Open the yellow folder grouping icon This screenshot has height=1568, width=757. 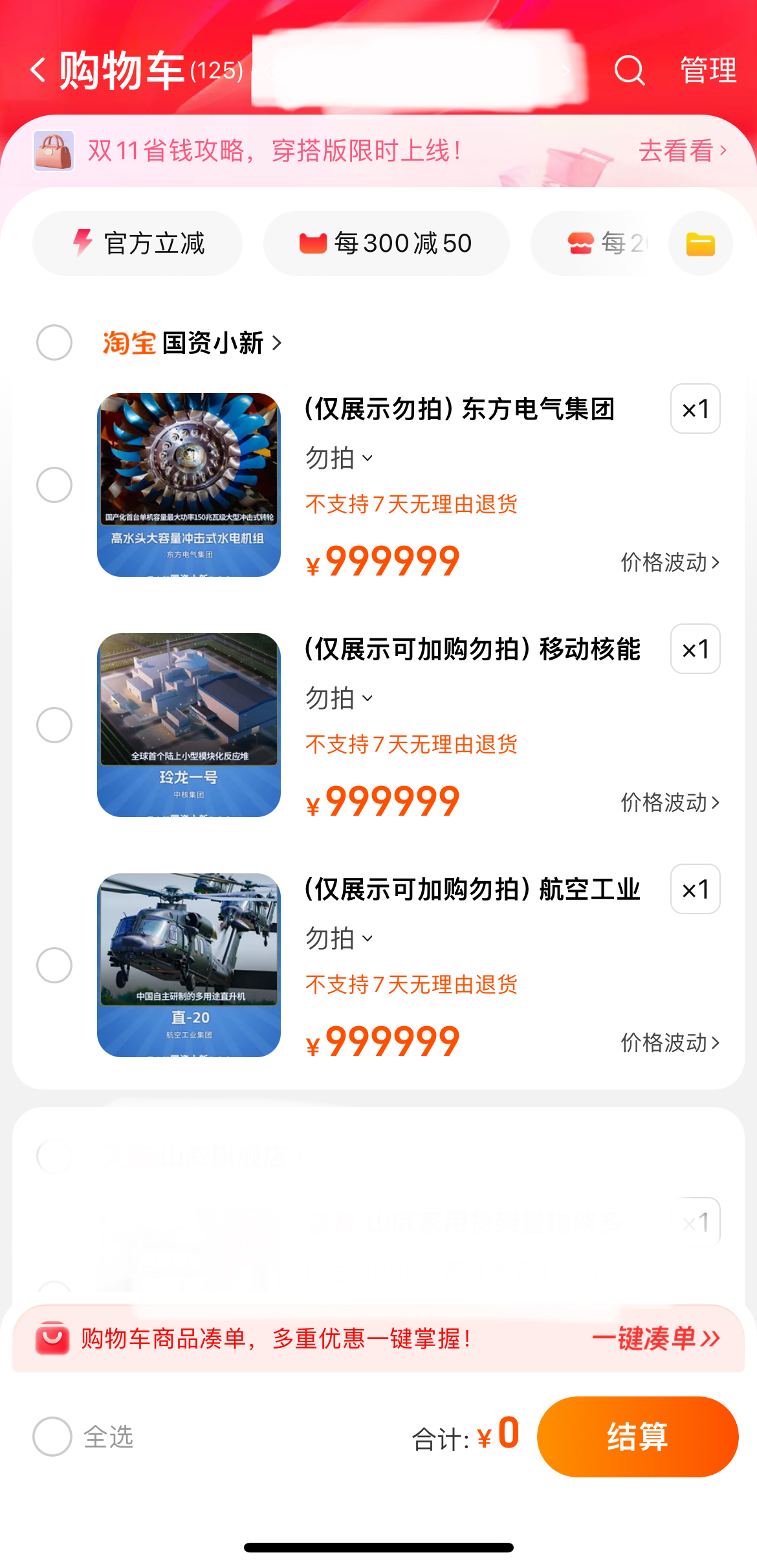click(x=700, y=243)
